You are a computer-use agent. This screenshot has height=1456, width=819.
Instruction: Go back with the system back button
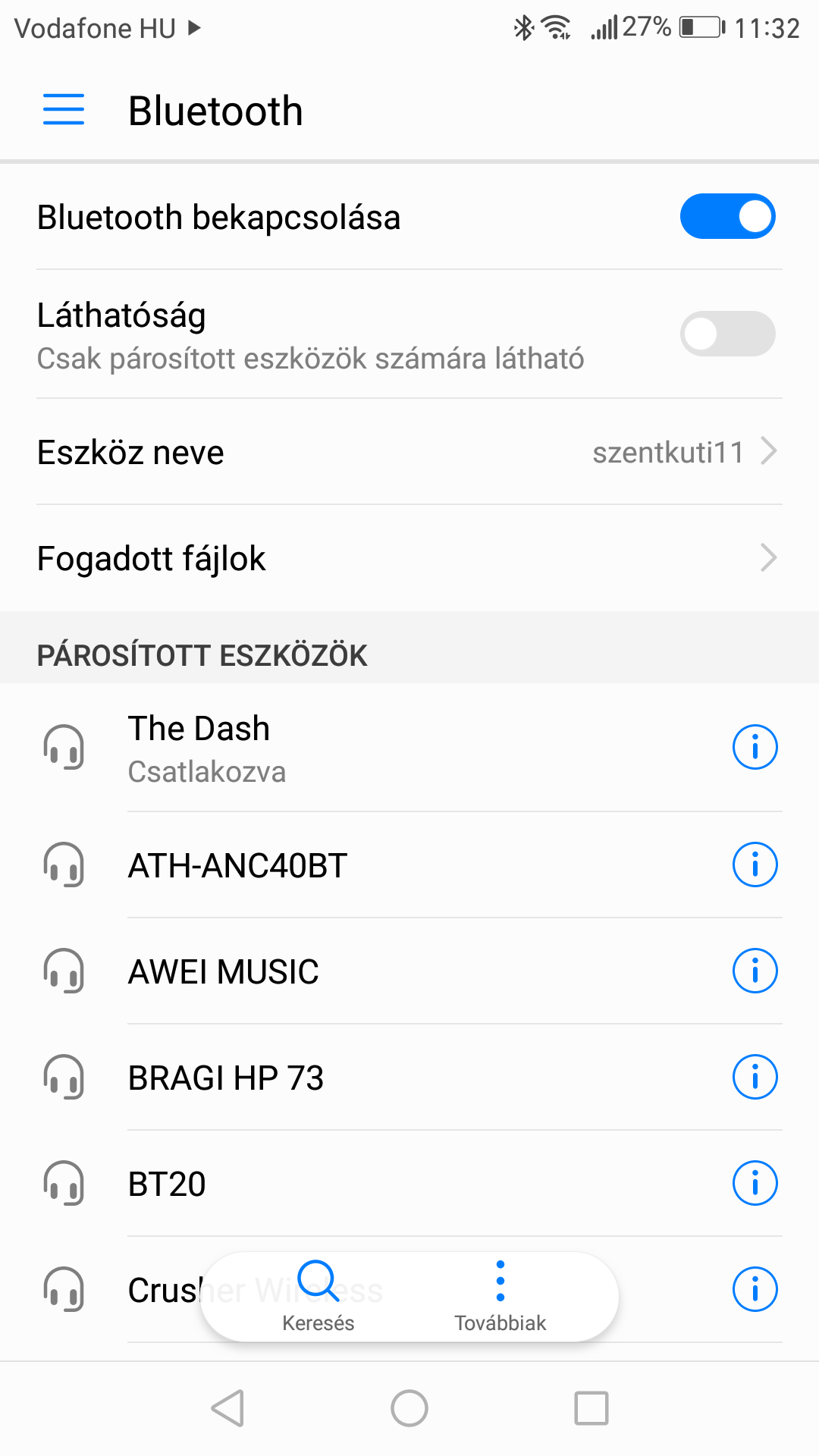point(227,1408)
